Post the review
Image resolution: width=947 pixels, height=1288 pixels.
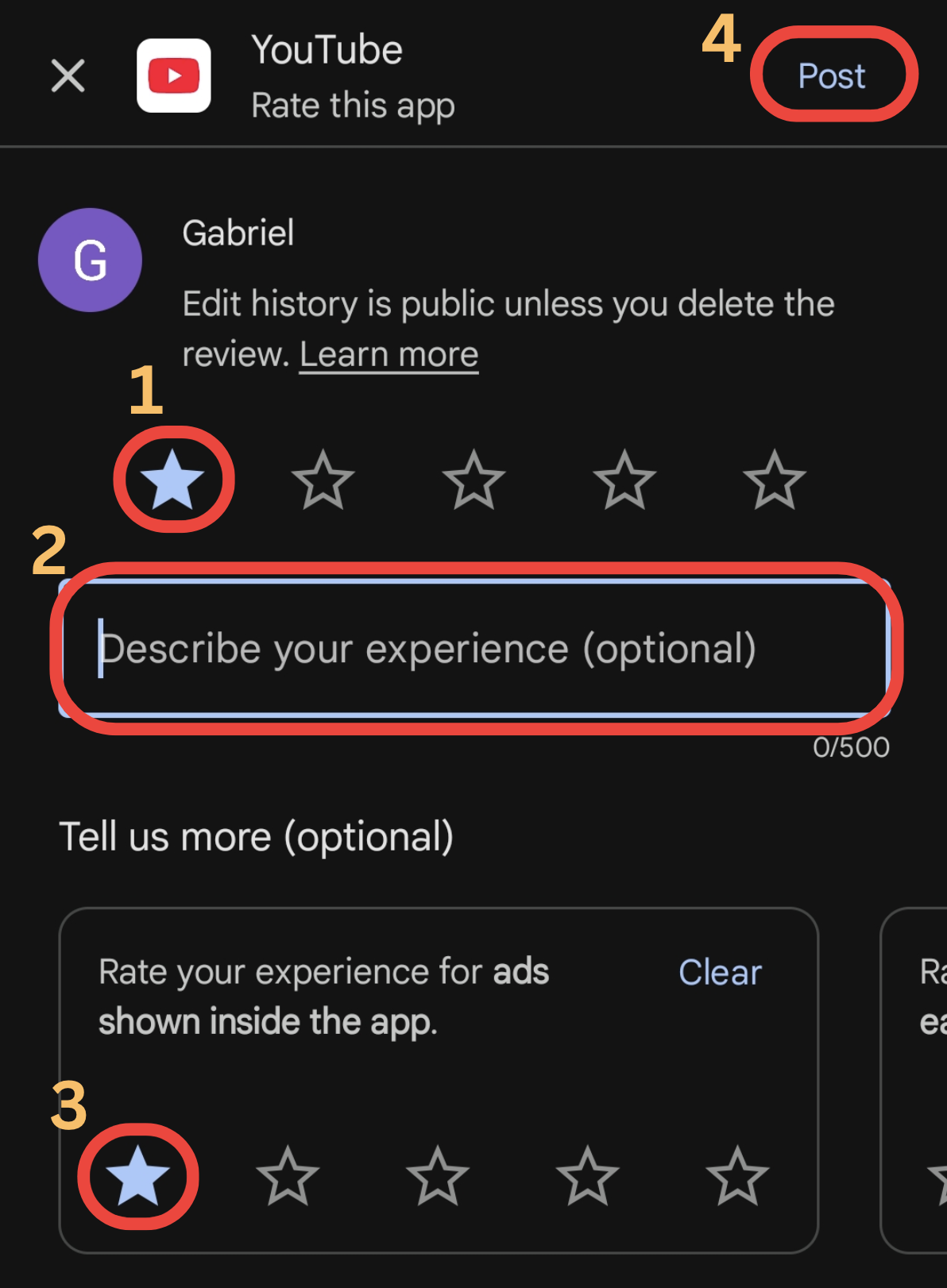click(831, 76)
